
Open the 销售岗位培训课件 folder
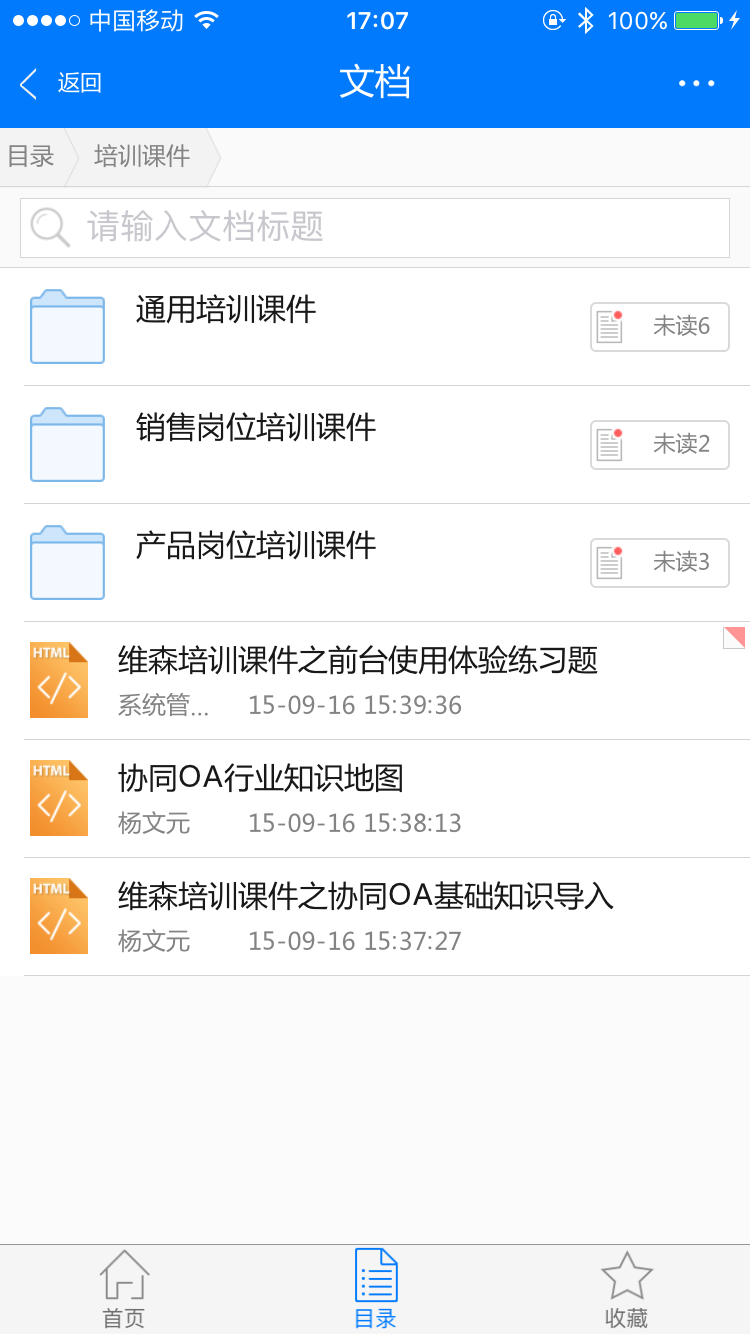(x=375, y=445)
